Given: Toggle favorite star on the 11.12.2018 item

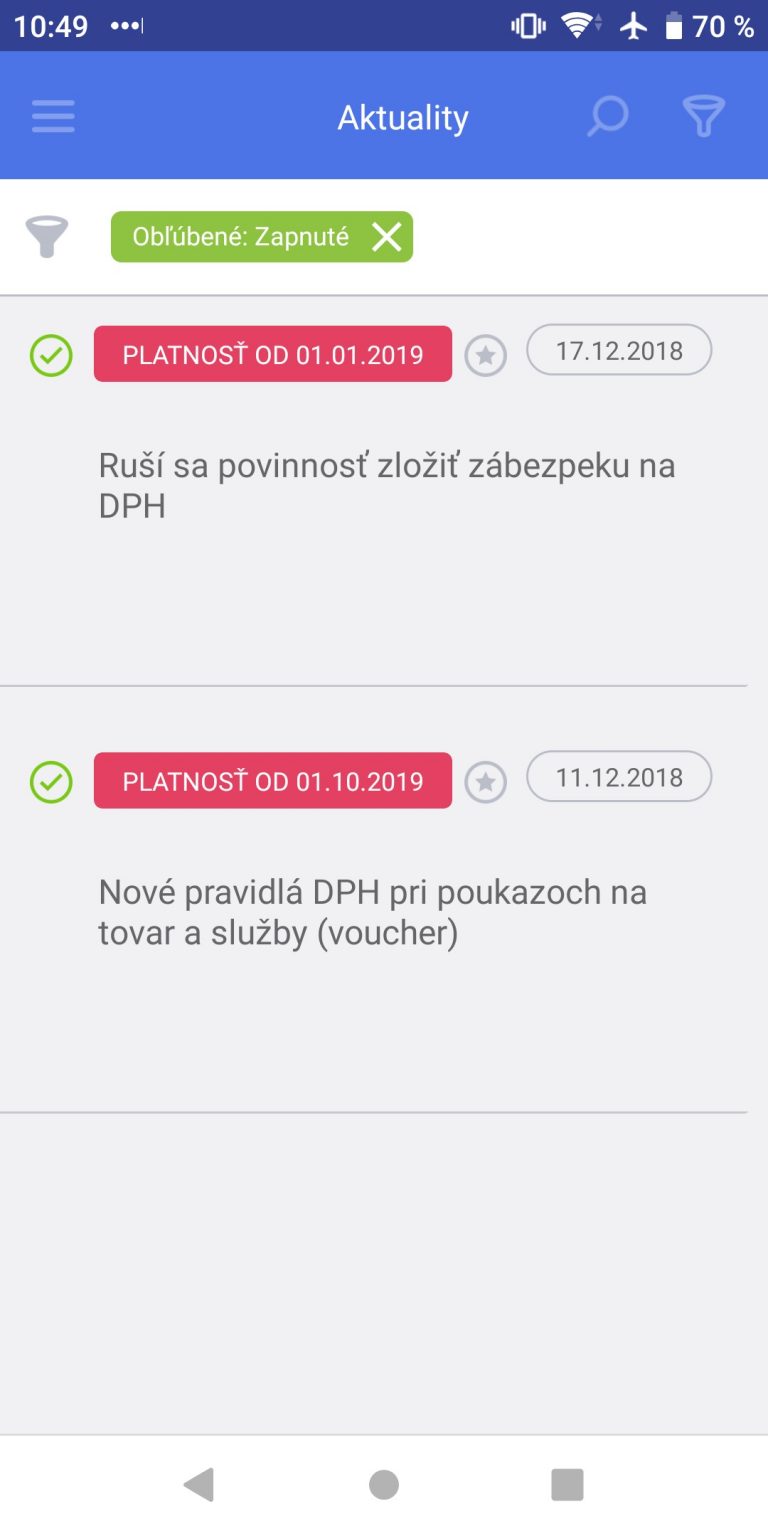Looking at the screenshot, I should point(486,782).
